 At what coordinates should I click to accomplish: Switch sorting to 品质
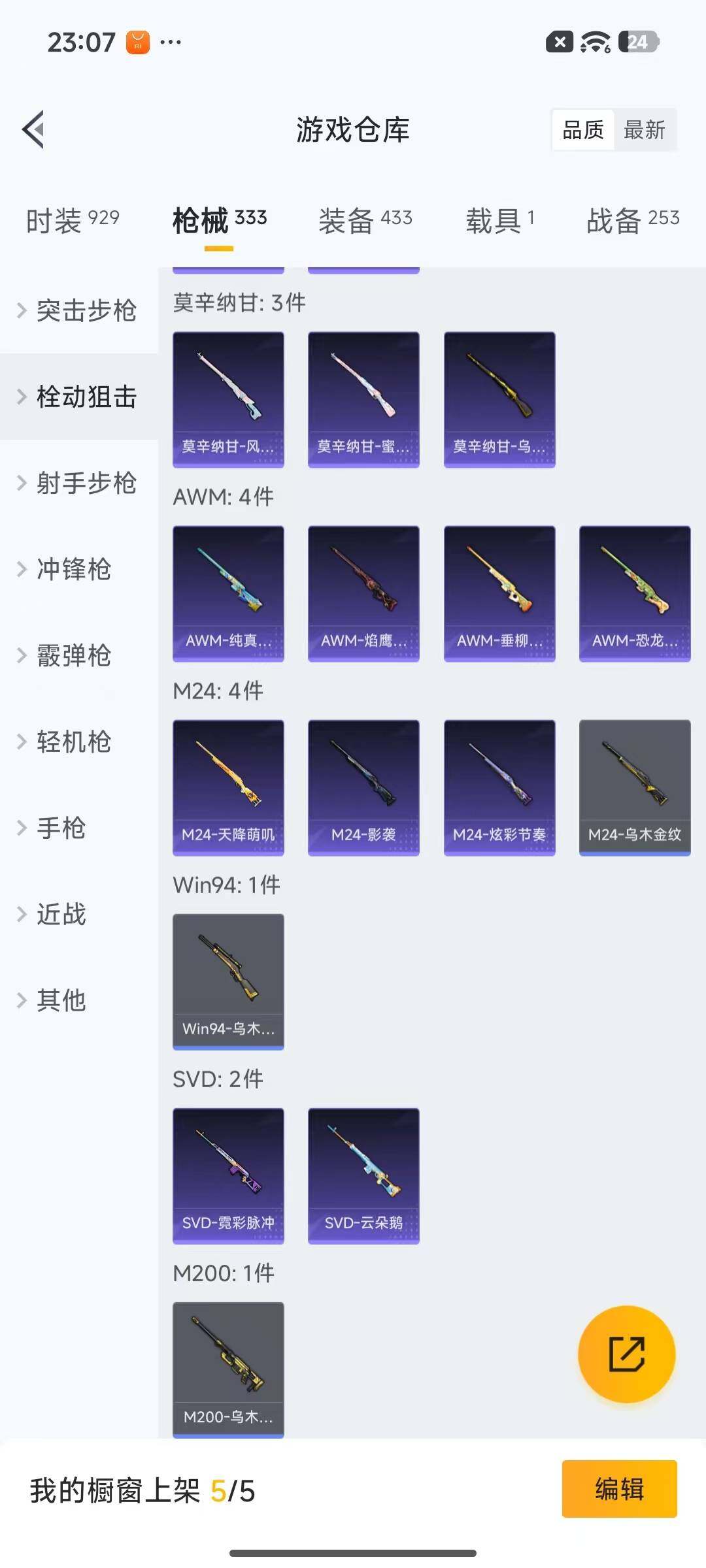(x=582, y=129)
